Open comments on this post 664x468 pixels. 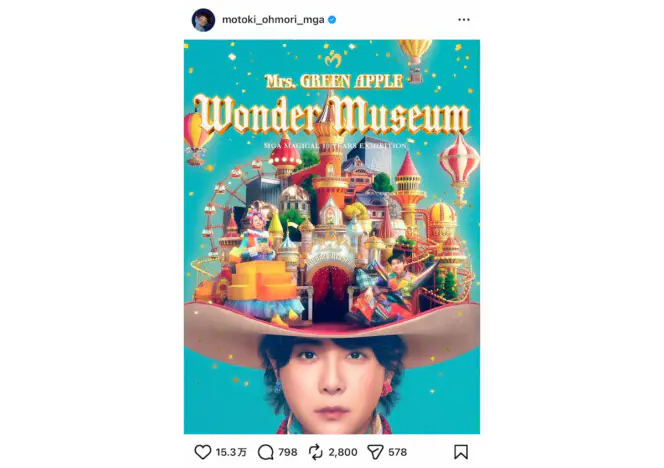[266, 452]
